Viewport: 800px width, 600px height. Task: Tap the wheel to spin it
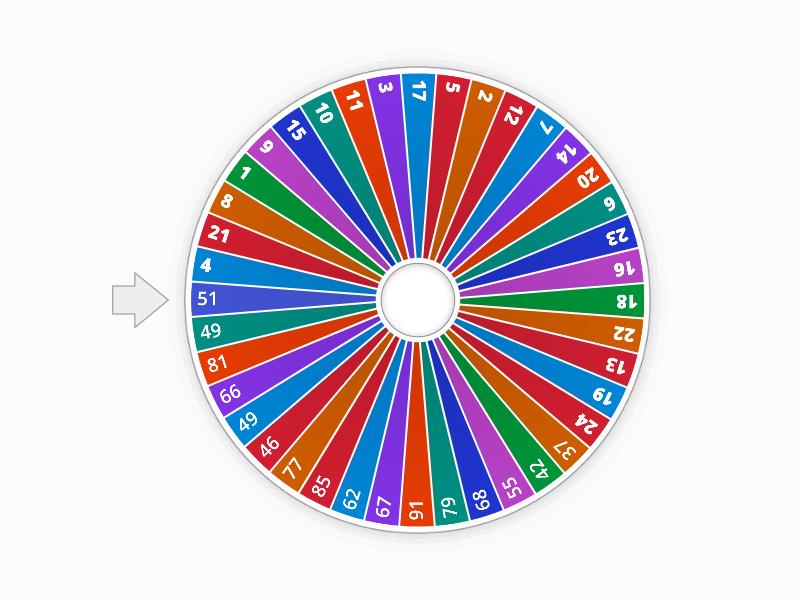click(x=418, y=298)
